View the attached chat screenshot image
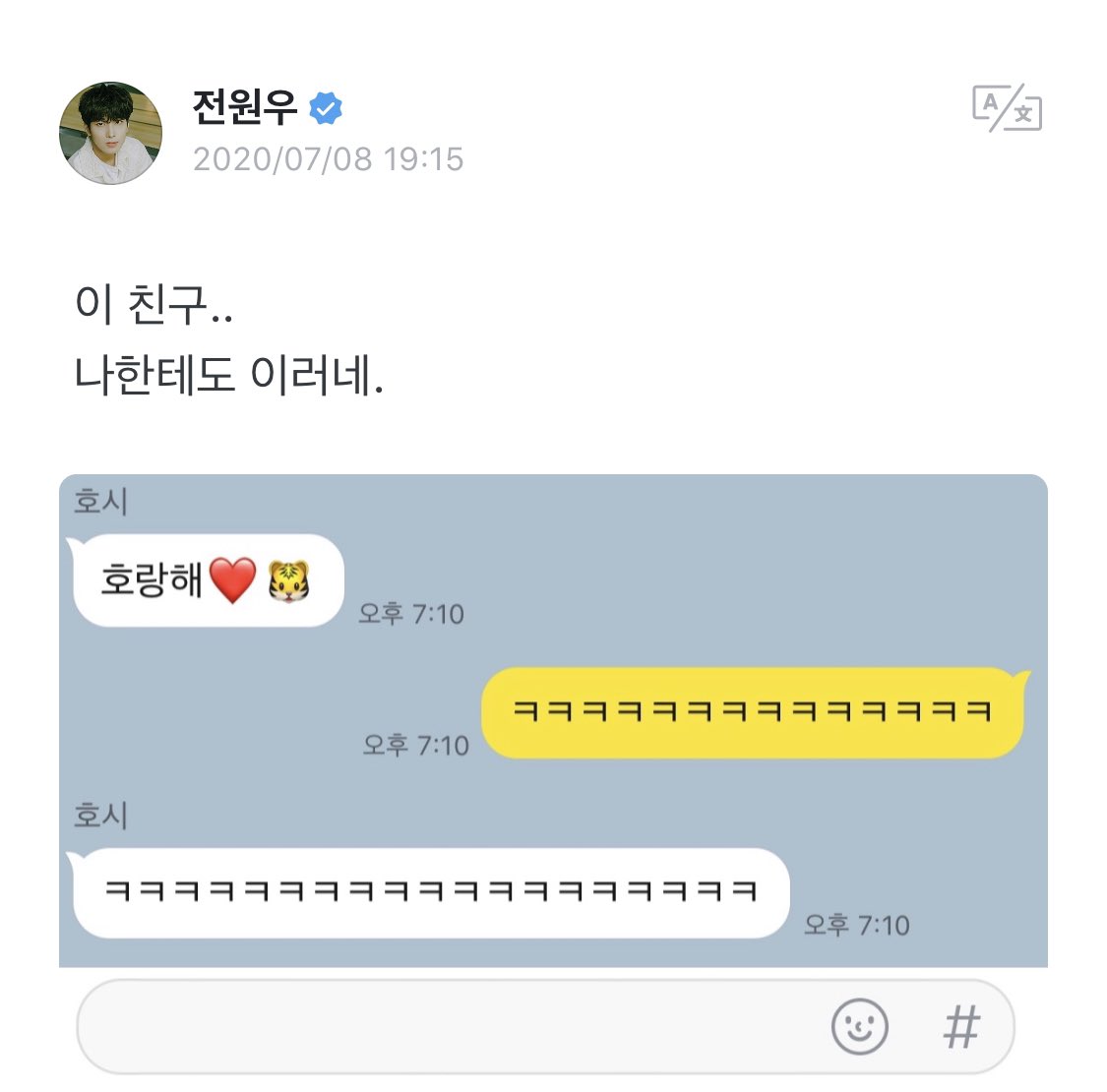Image resolution: width=1107 pixels, height=1092 pixels. coord(553,720)
